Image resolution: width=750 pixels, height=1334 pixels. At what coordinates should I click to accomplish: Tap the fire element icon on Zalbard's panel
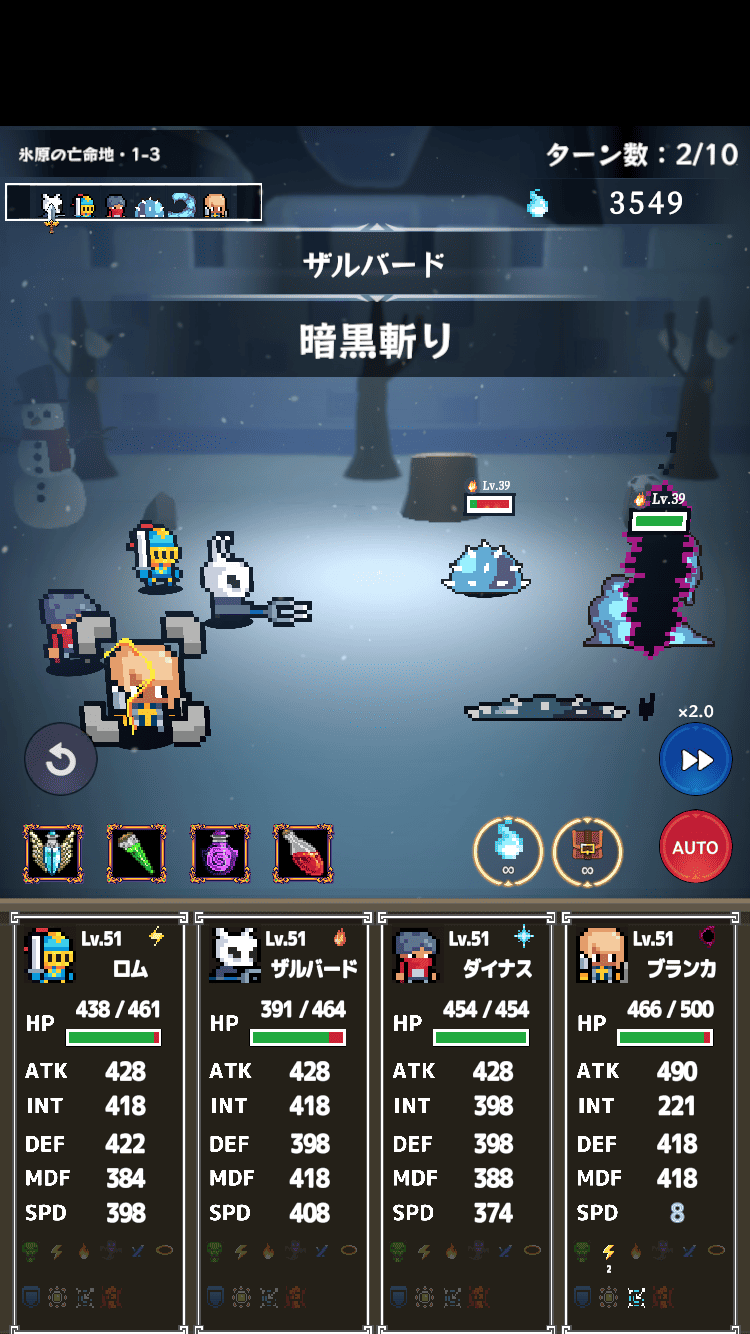268,1250
